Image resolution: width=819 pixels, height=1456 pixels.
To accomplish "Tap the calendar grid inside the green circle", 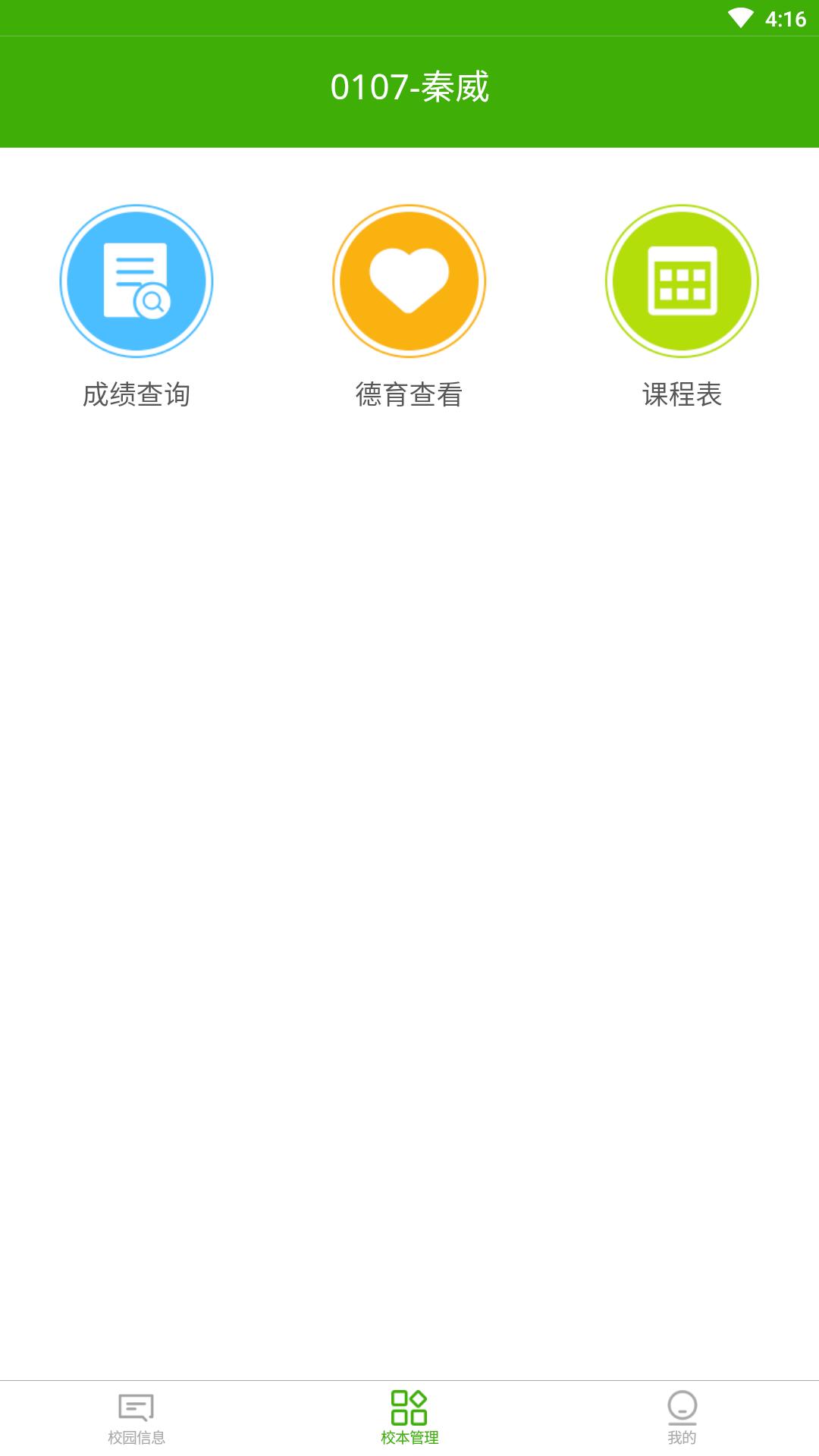I will 682,281.
